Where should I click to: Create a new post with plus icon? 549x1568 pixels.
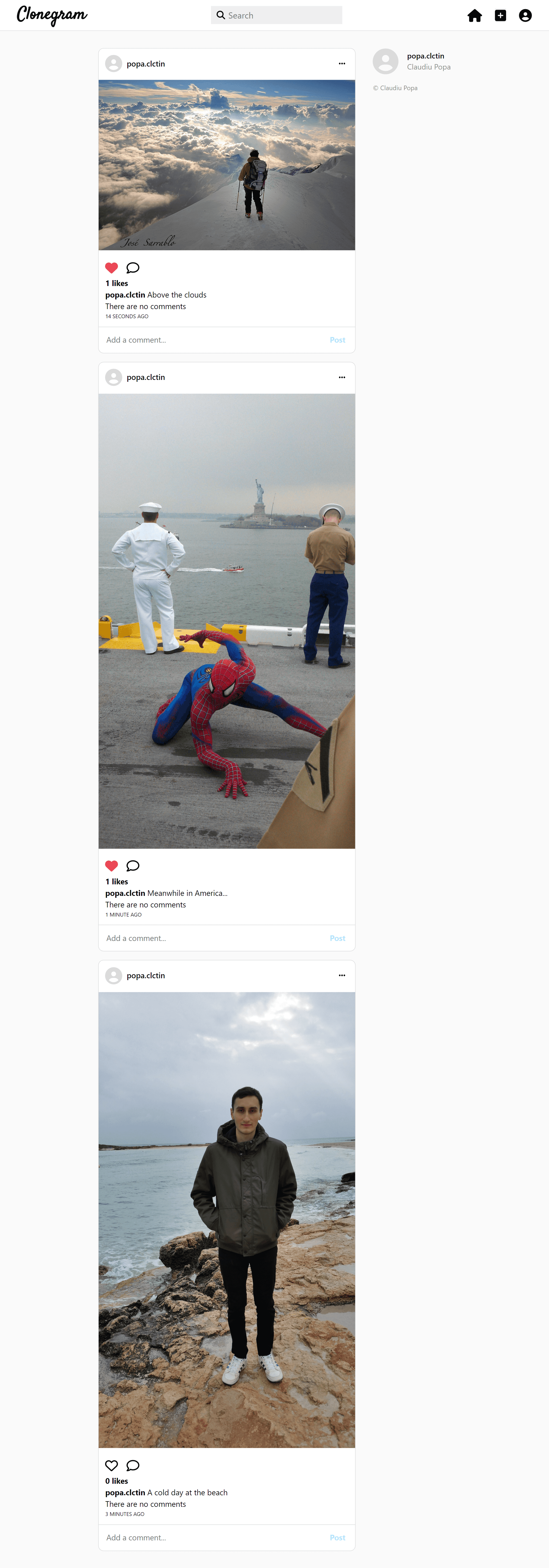click(x=500, y=15)
